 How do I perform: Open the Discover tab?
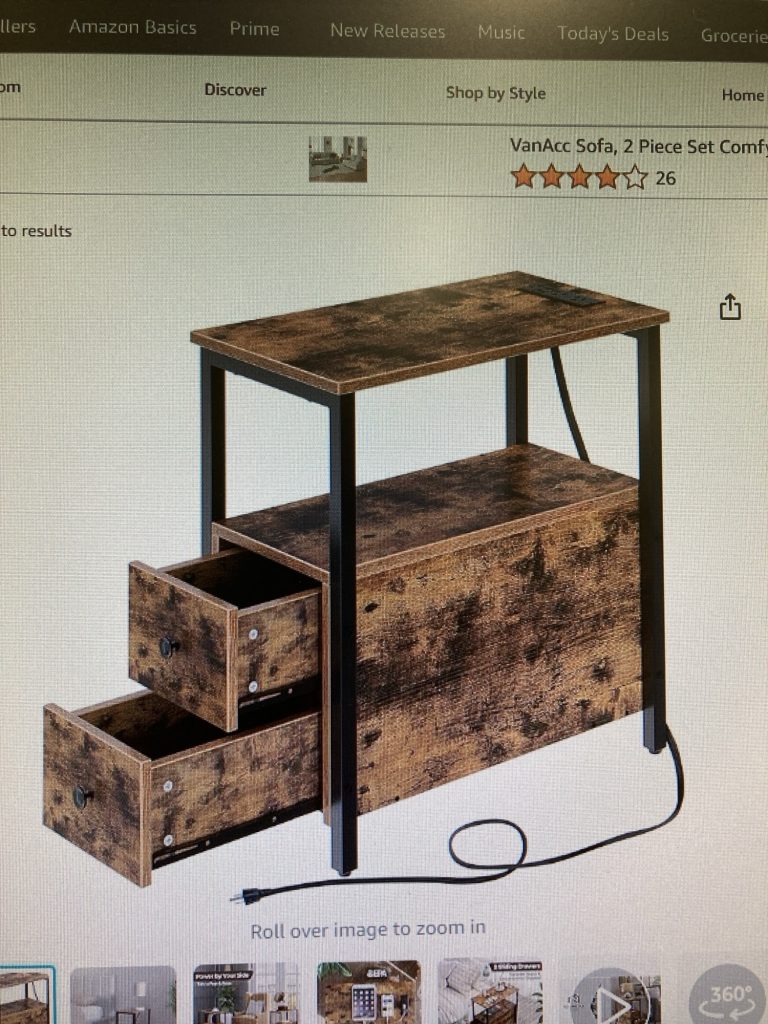[x=235, y=89]
